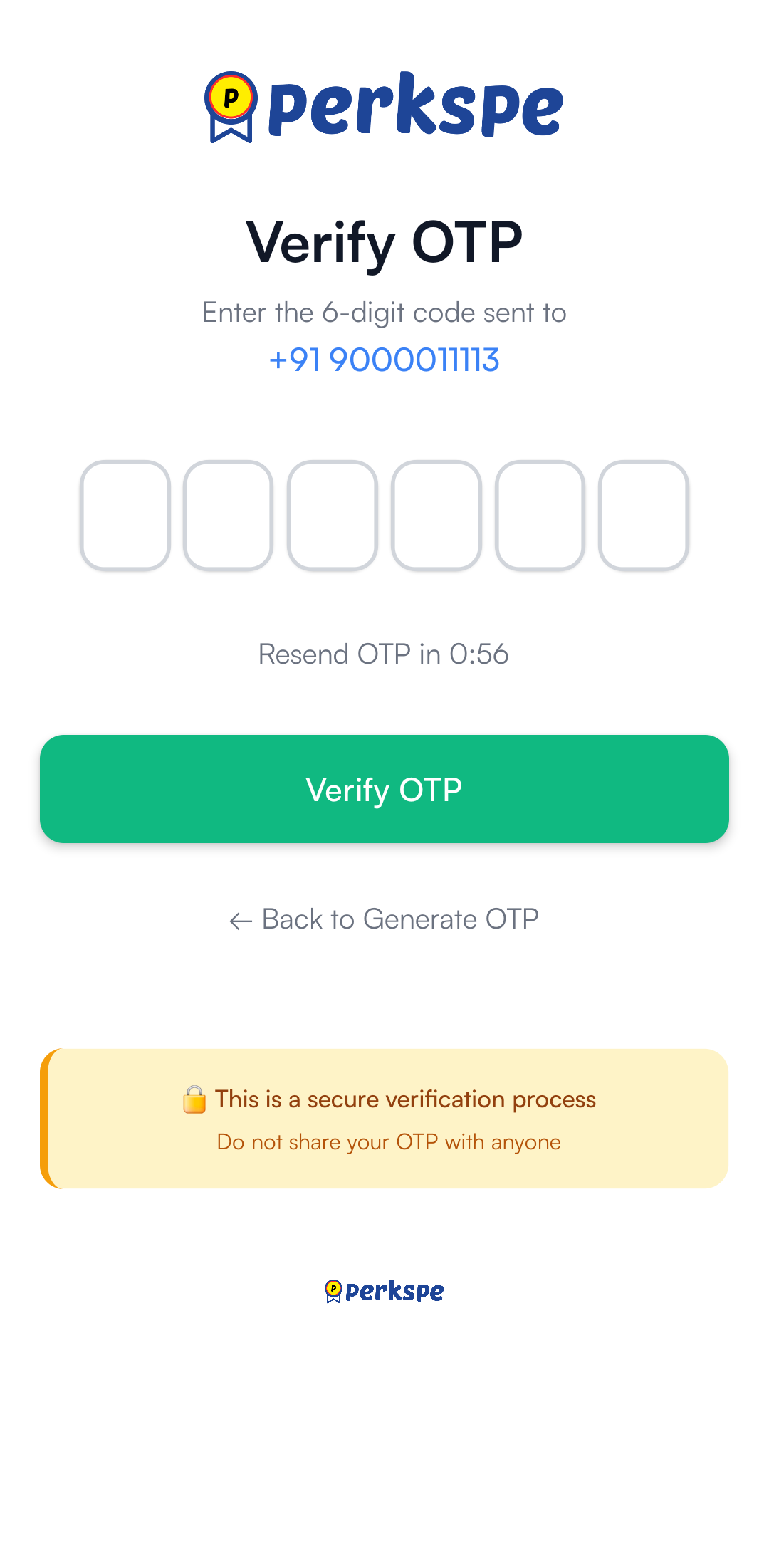Go back to Generate OTP
Image resolution: width=769 pixels, height=1568 pixels.
tap(384, 919)
